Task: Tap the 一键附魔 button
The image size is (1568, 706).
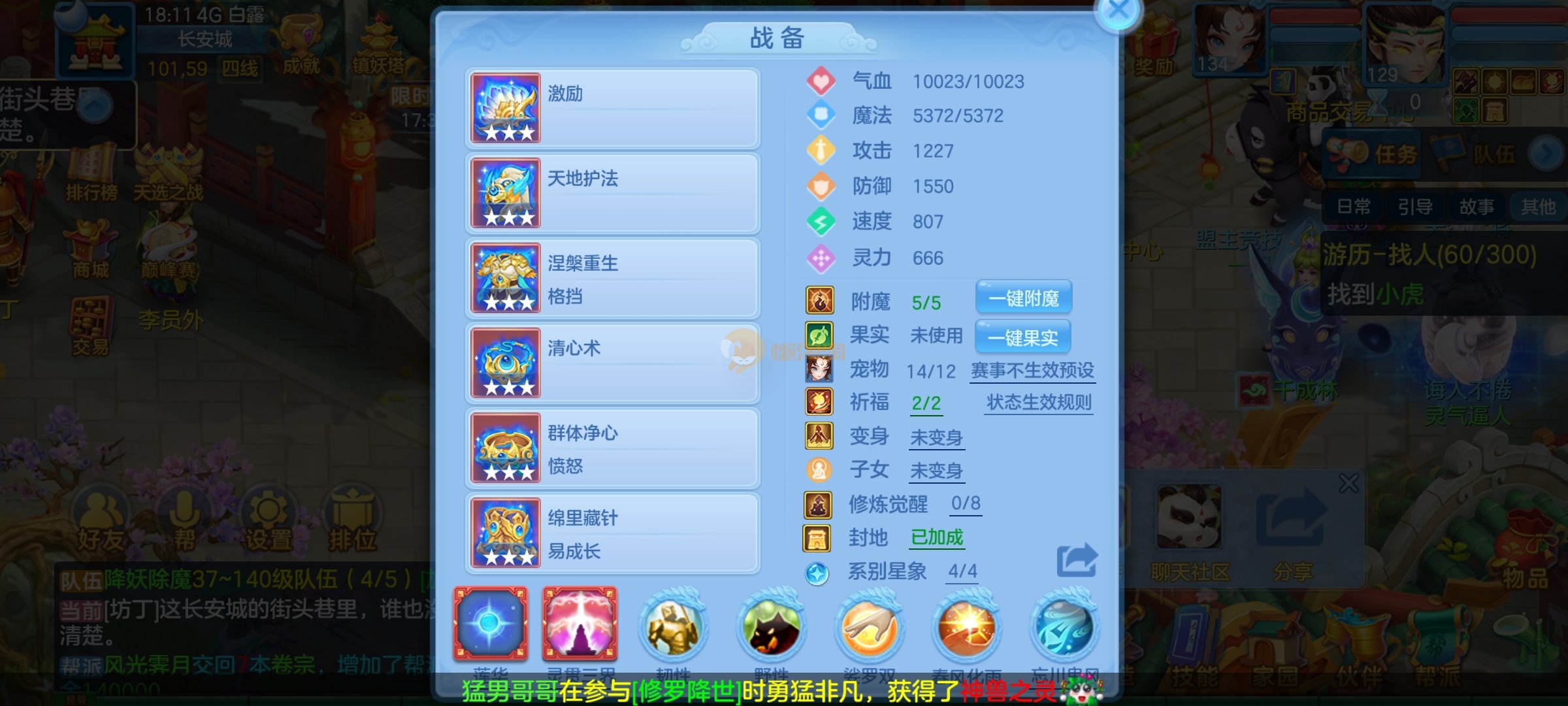Action: (1023, 298)
